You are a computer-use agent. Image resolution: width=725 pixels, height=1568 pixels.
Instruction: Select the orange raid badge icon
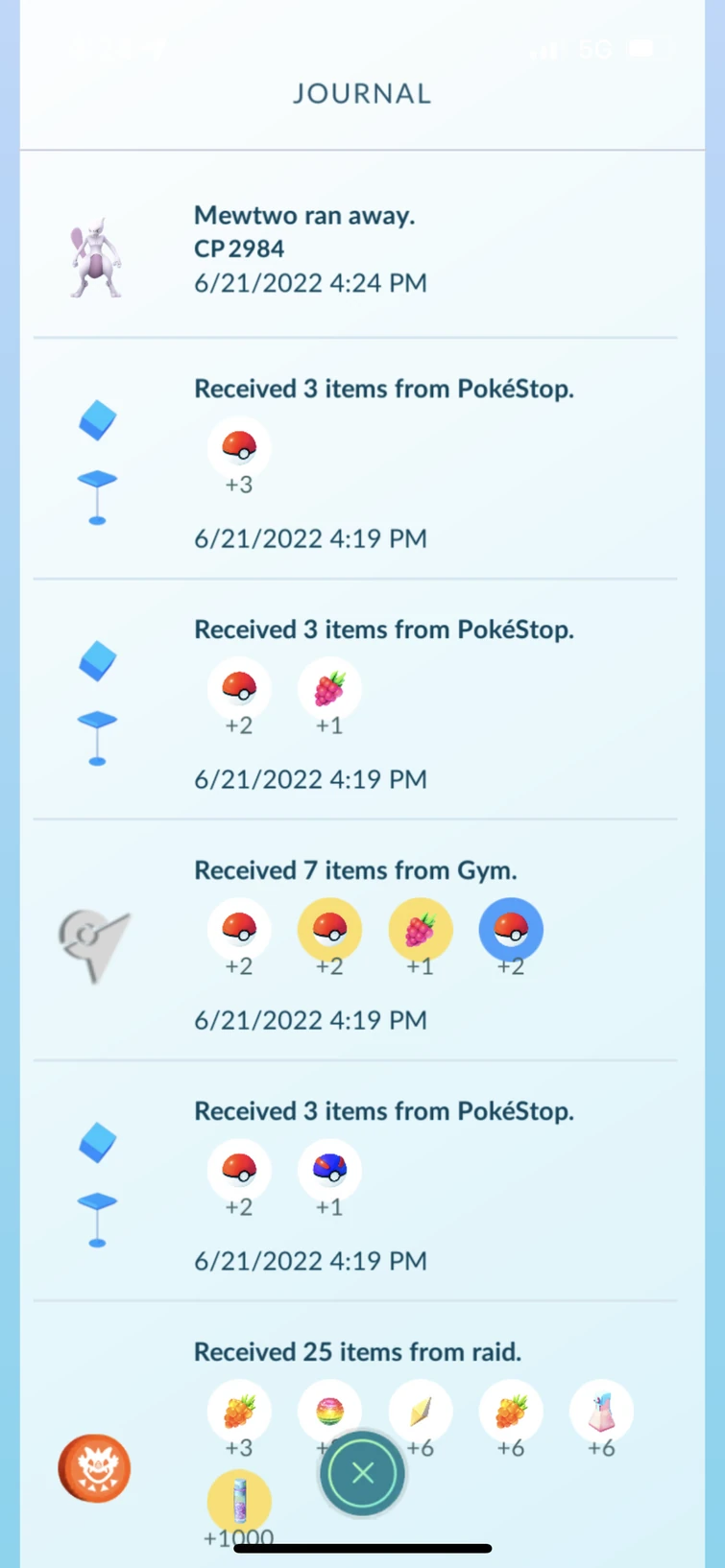point(93,1467)
